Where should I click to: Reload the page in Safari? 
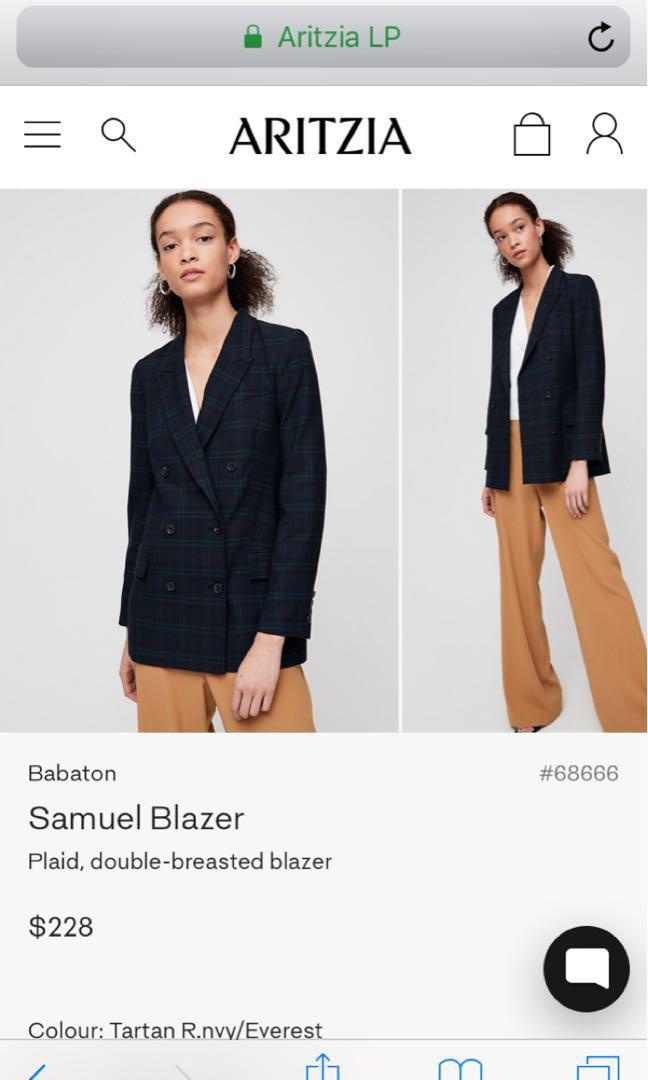(600, 38)
